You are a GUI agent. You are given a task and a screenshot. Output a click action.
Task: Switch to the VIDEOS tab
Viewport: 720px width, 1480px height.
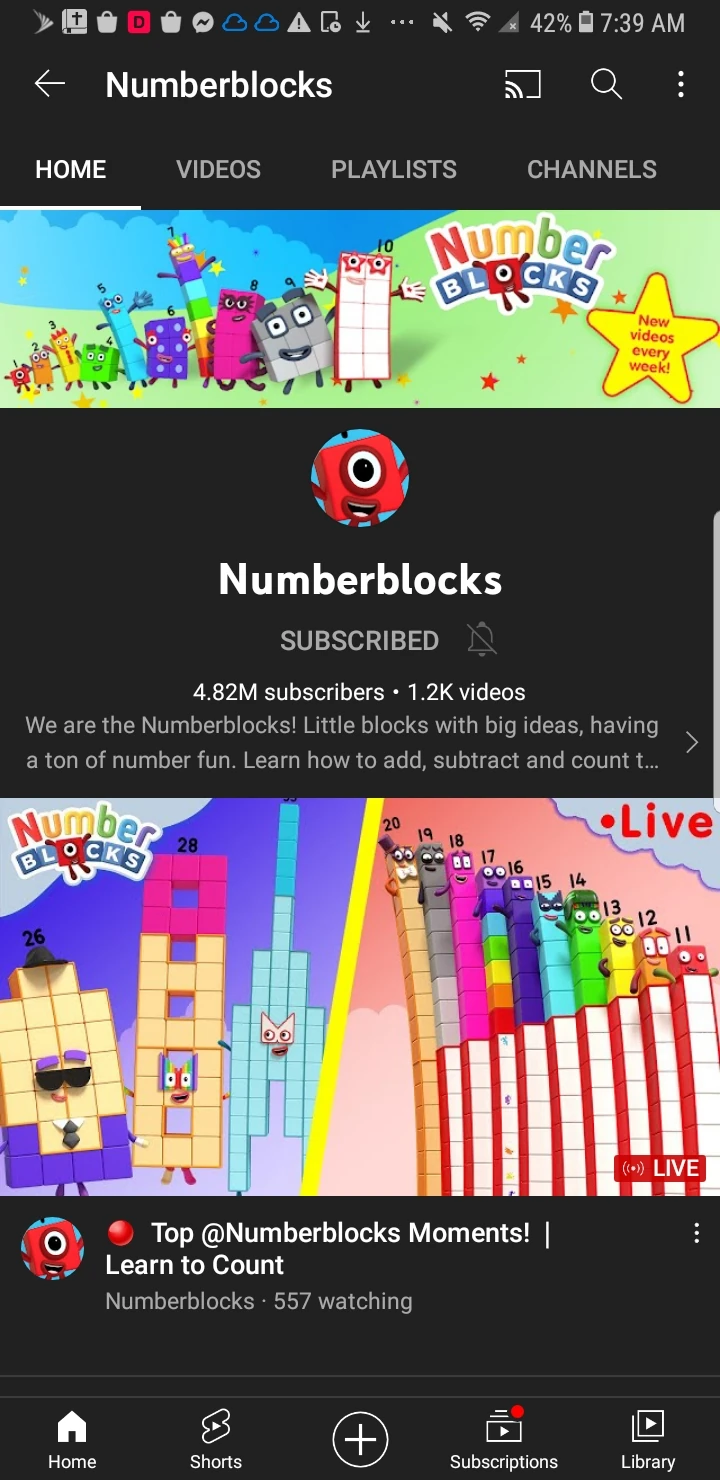(x=218, y=169)
